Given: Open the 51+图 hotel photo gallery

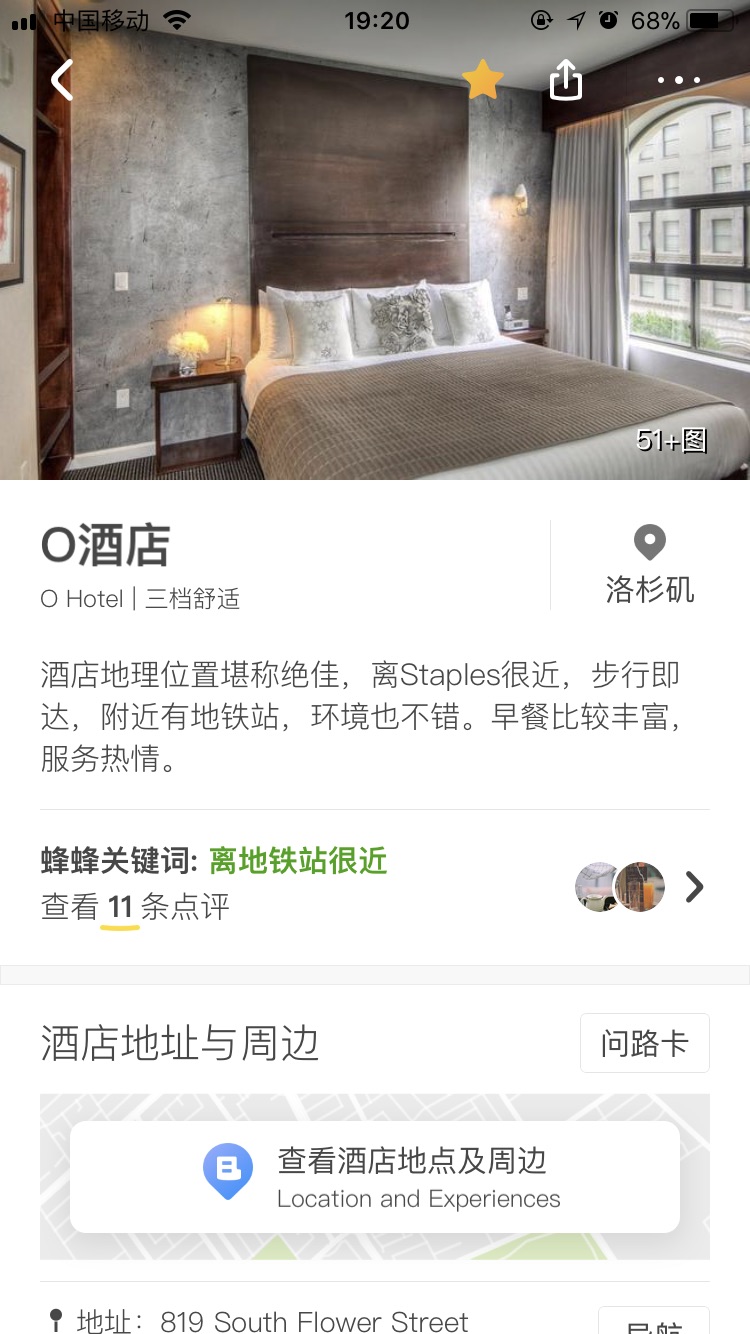Looking at the screenshot, I should pyautogui.click(x=672, y=440).
